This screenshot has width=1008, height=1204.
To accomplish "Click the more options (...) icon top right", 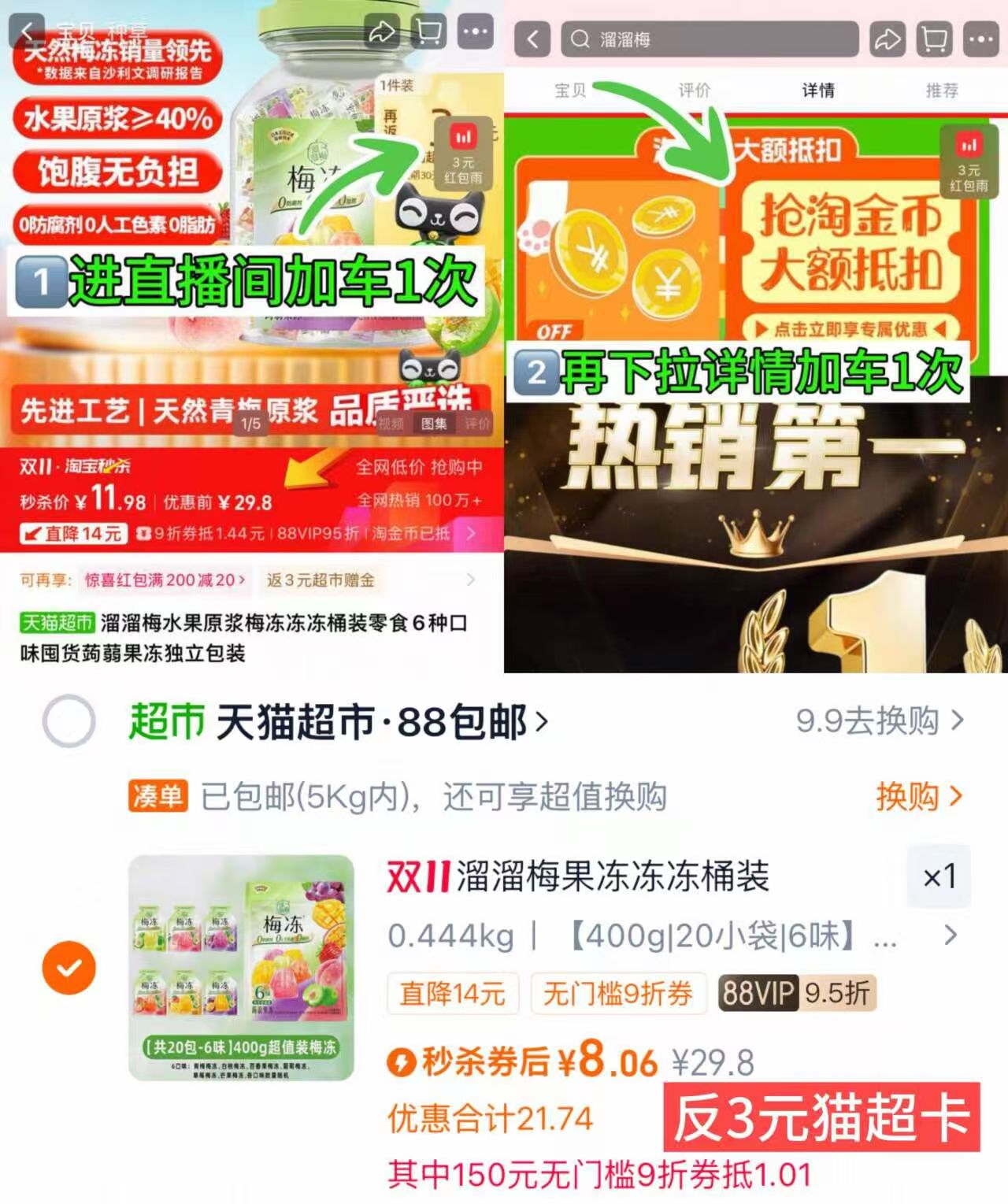I will tap(472, 32).
